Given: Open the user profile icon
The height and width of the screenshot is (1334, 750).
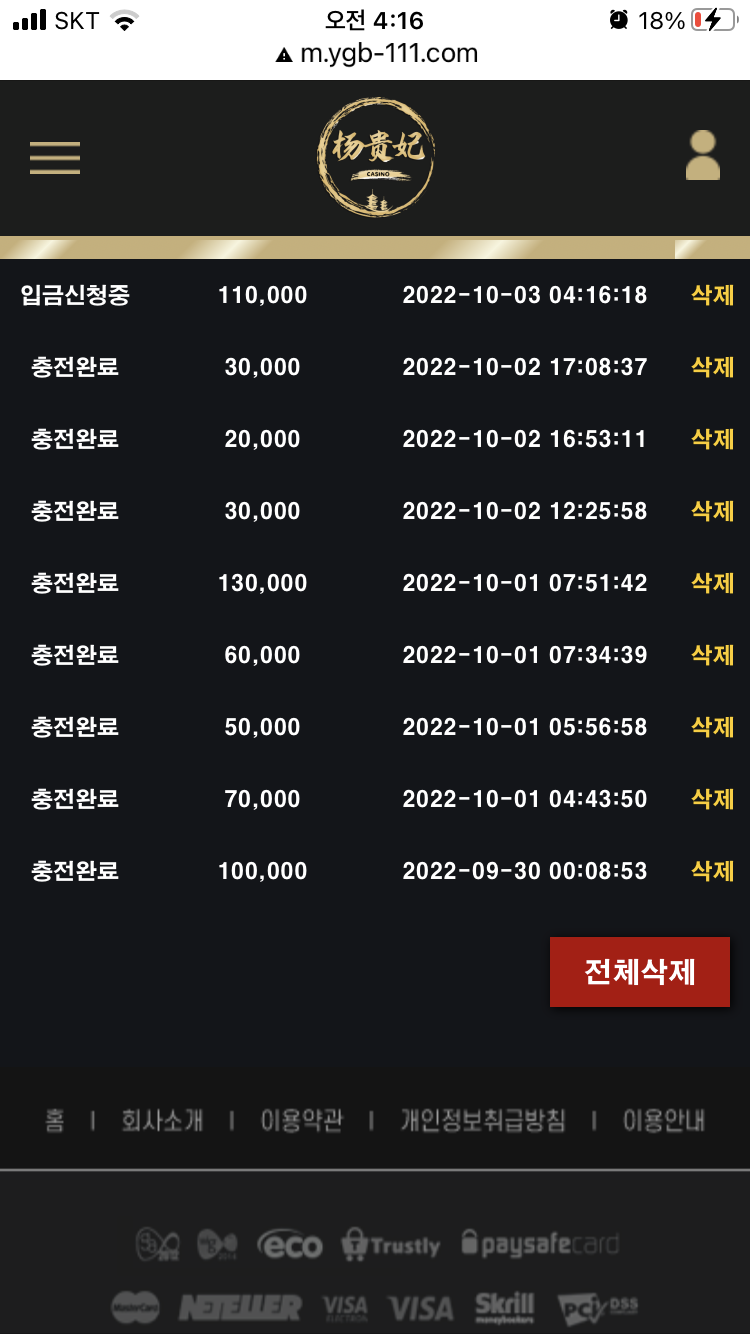Looking at the screenshot, I should [702, 156].
